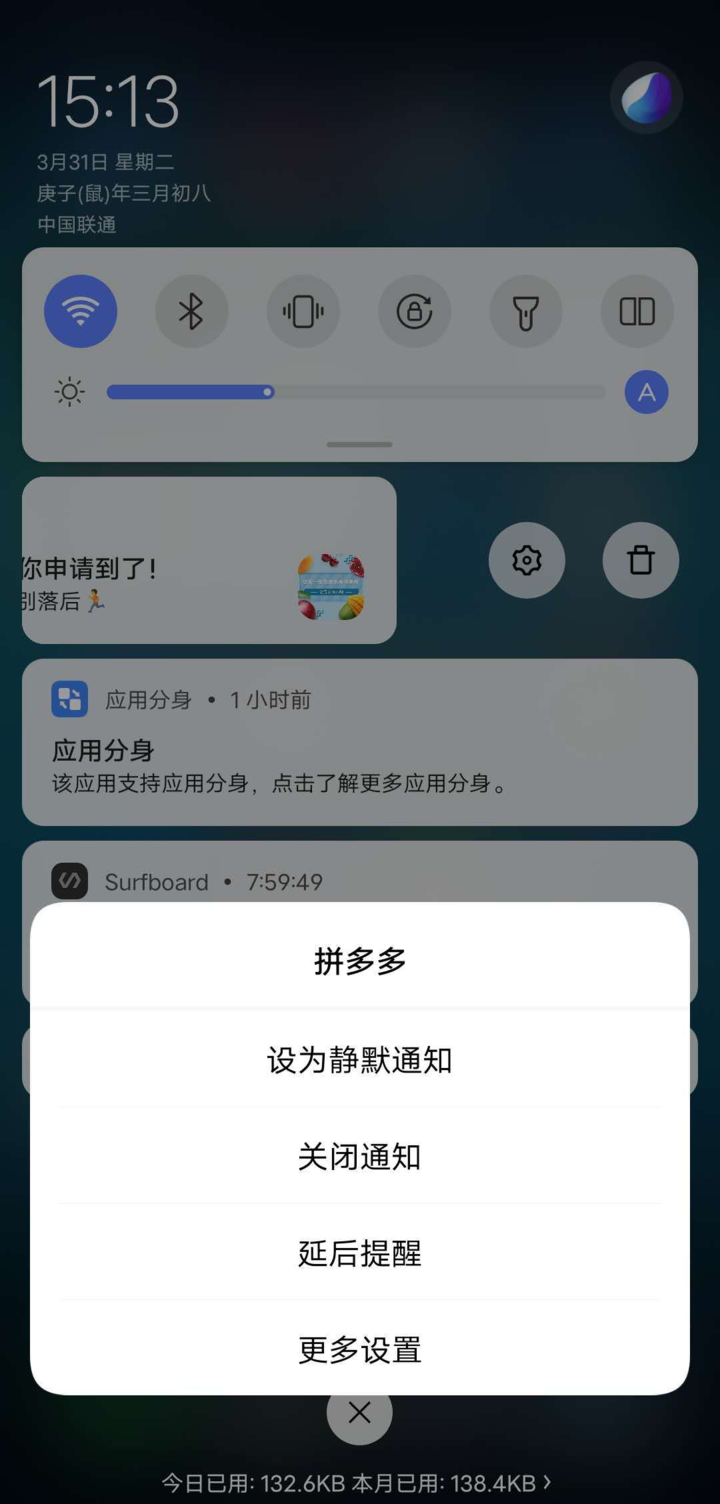Open settings for the 拼多多 notification
Screen dimensions: 720x1504
[x=527, y=561]
